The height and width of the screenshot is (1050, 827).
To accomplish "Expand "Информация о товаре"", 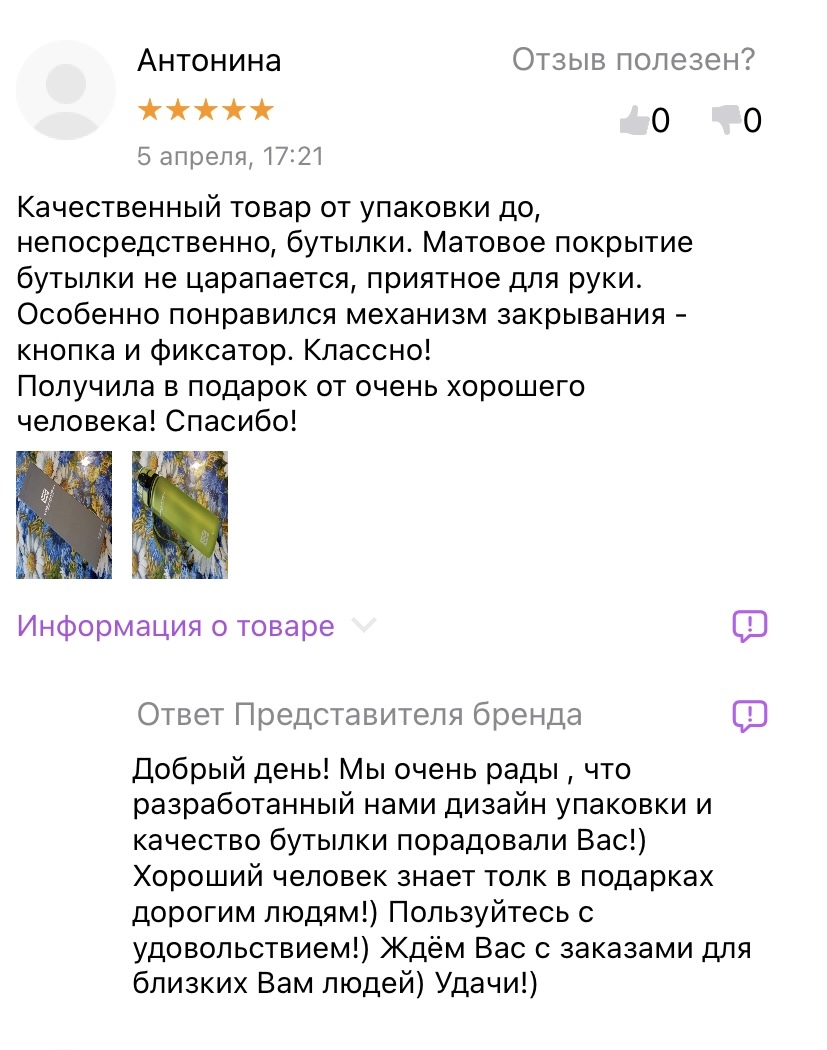I will pos(196,627).
